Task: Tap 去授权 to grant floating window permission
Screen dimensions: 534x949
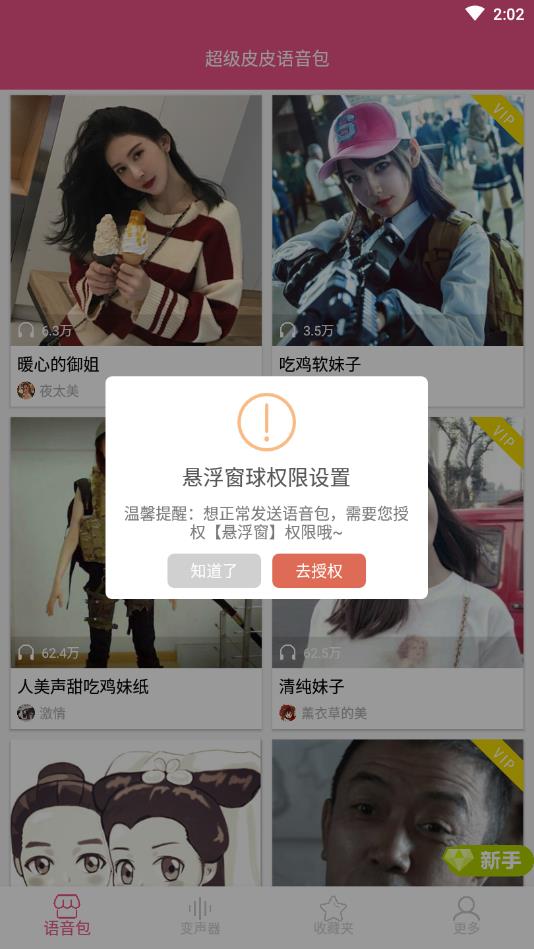Action: point(319,571)
